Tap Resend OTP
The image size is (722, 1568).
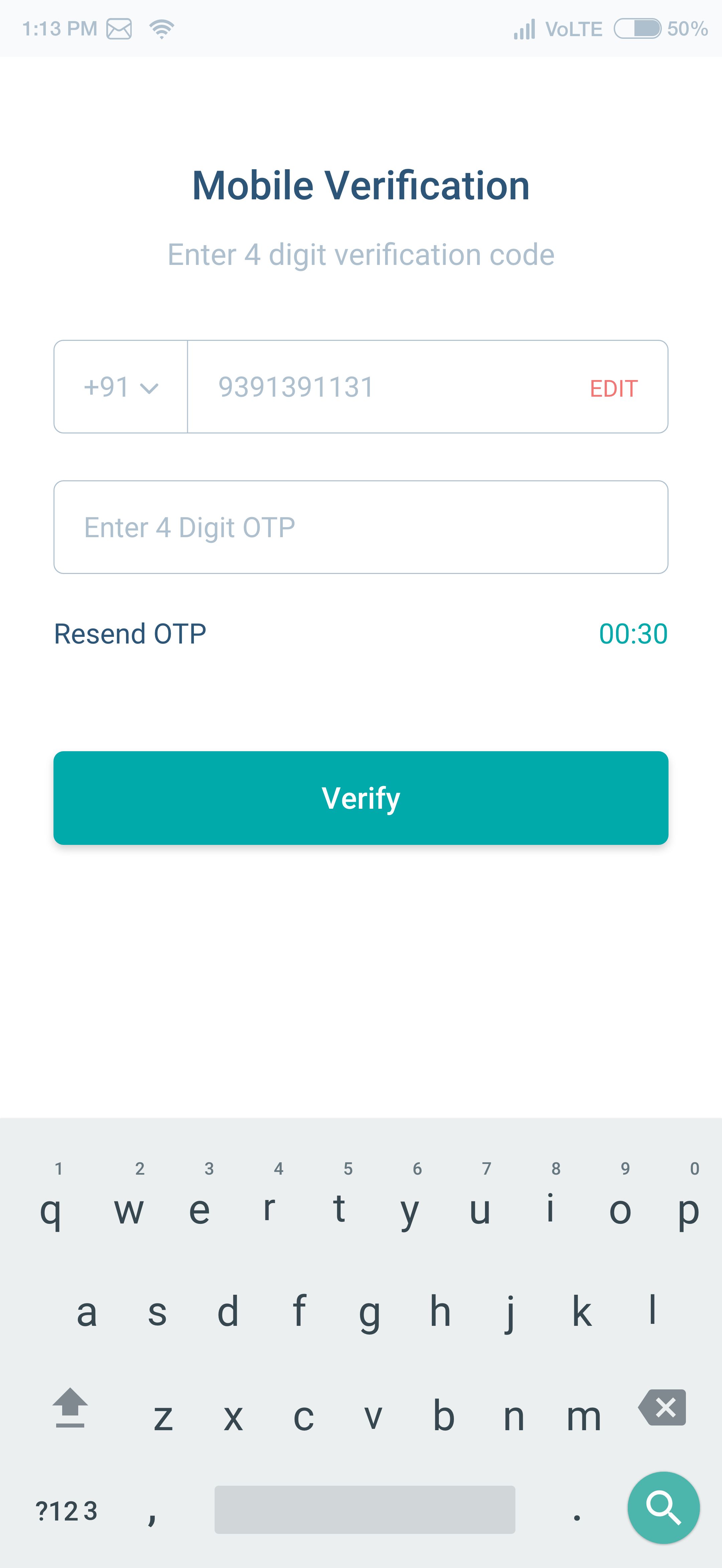pos(130,633)
